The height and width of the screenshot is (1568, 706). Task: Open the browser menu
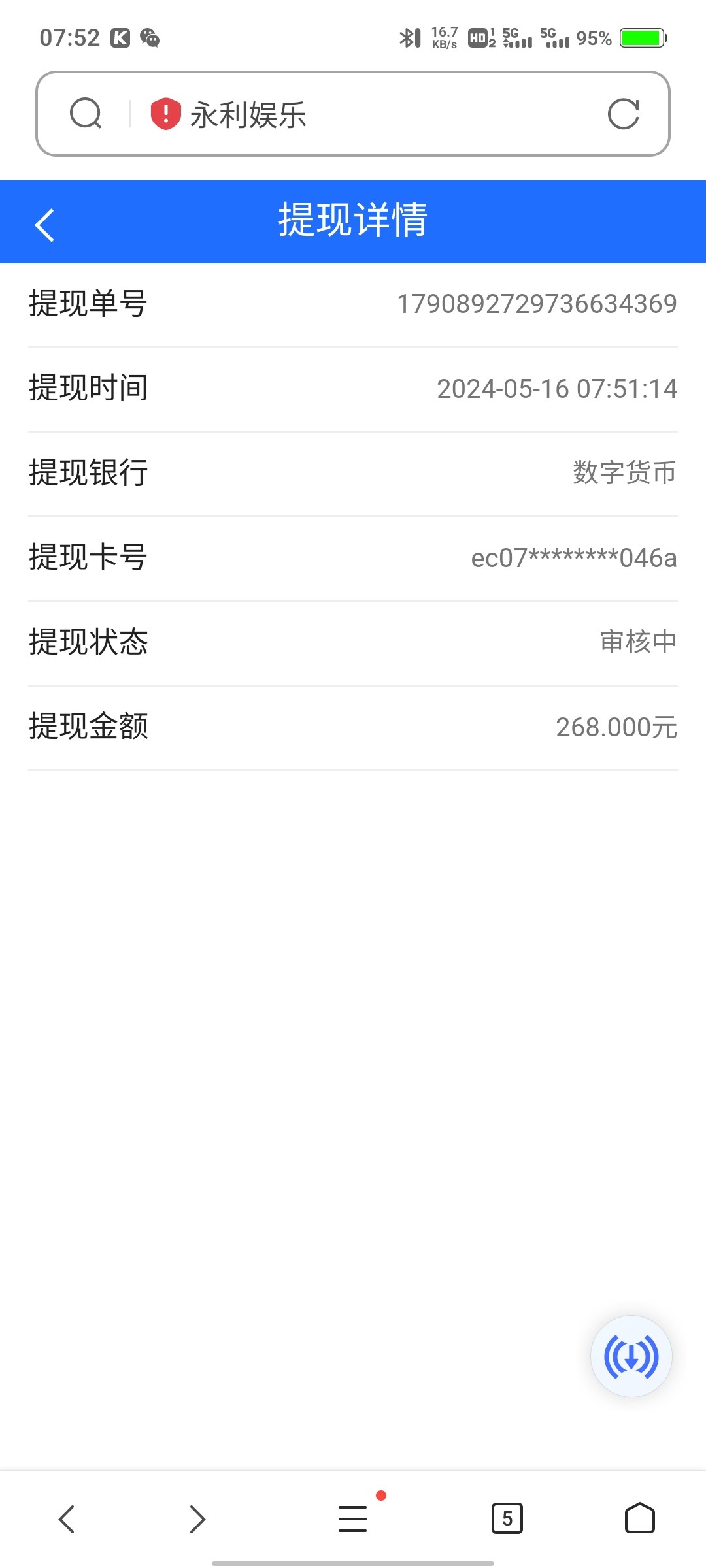point(353,1518)
